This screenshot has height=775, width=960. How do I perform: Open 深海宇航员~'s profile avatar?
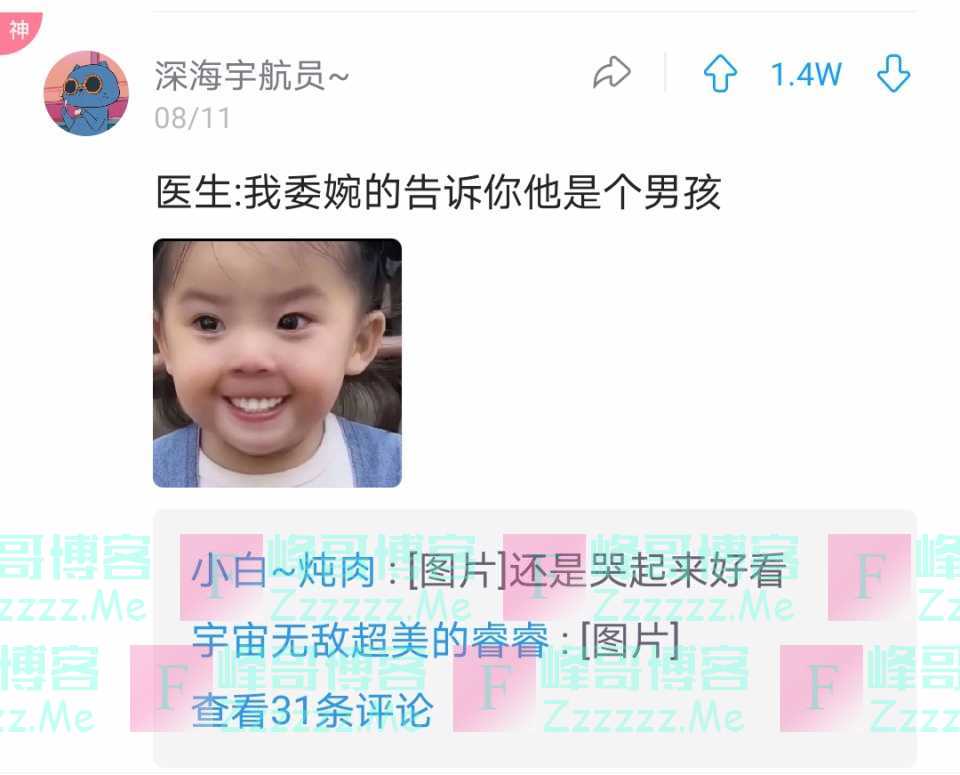(x=86, y=93)
